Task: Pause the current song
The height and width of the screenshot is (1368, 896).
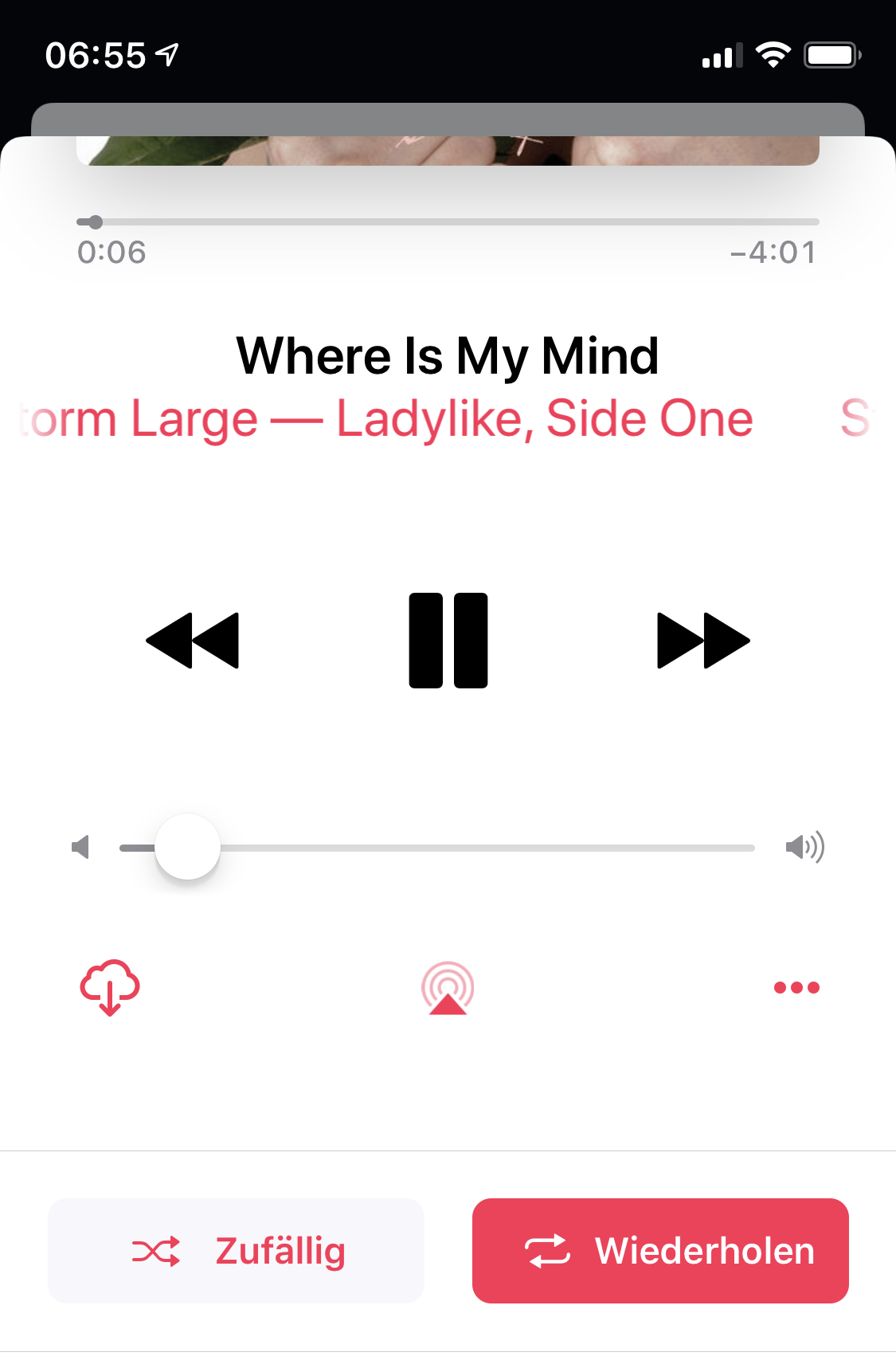Action: click(x=448, y=640)
